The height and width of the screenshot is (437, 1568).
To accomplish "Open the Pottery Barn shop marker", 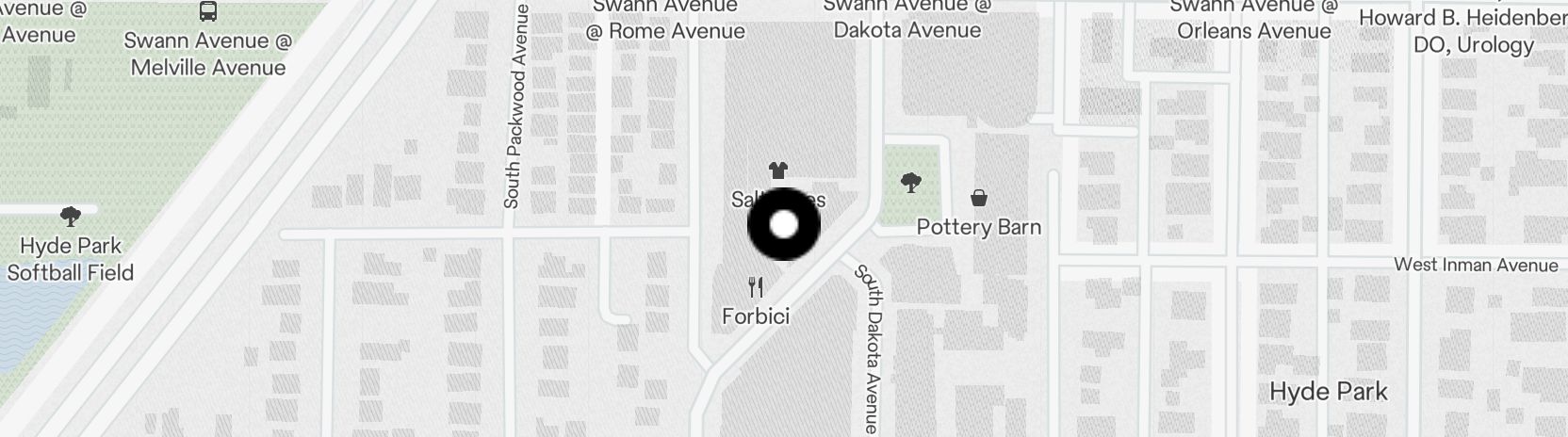I will [x=979, y=198].
